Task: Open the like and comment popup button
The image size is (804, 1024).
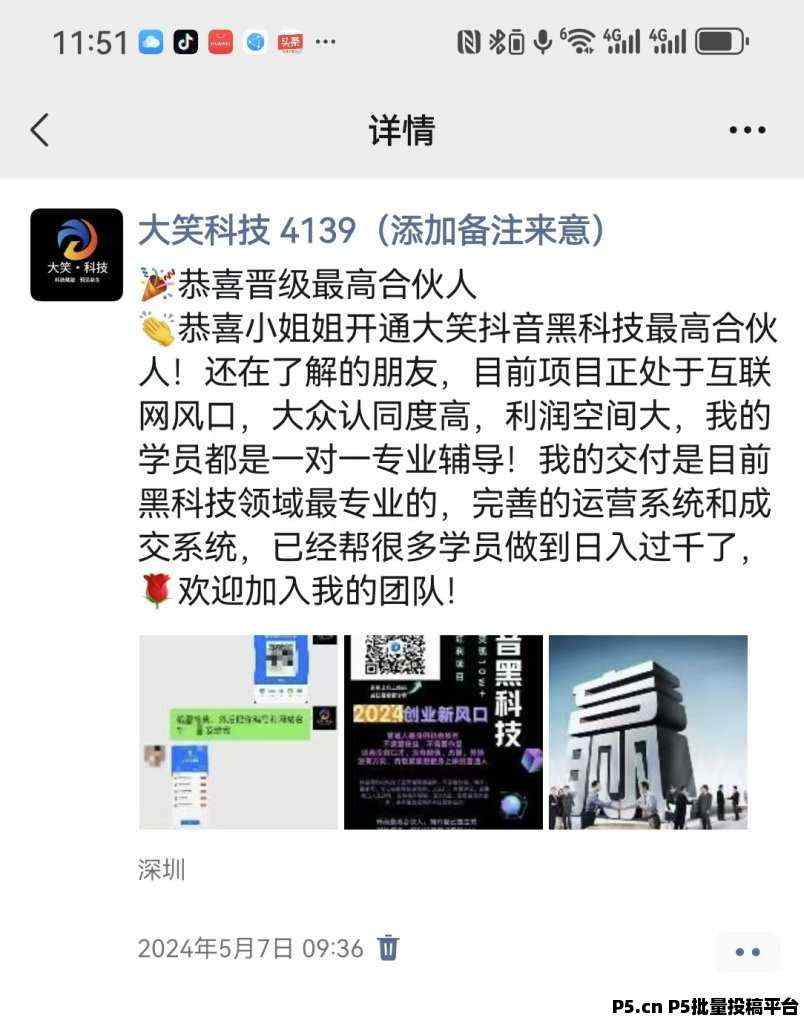Action: point(747,951)
